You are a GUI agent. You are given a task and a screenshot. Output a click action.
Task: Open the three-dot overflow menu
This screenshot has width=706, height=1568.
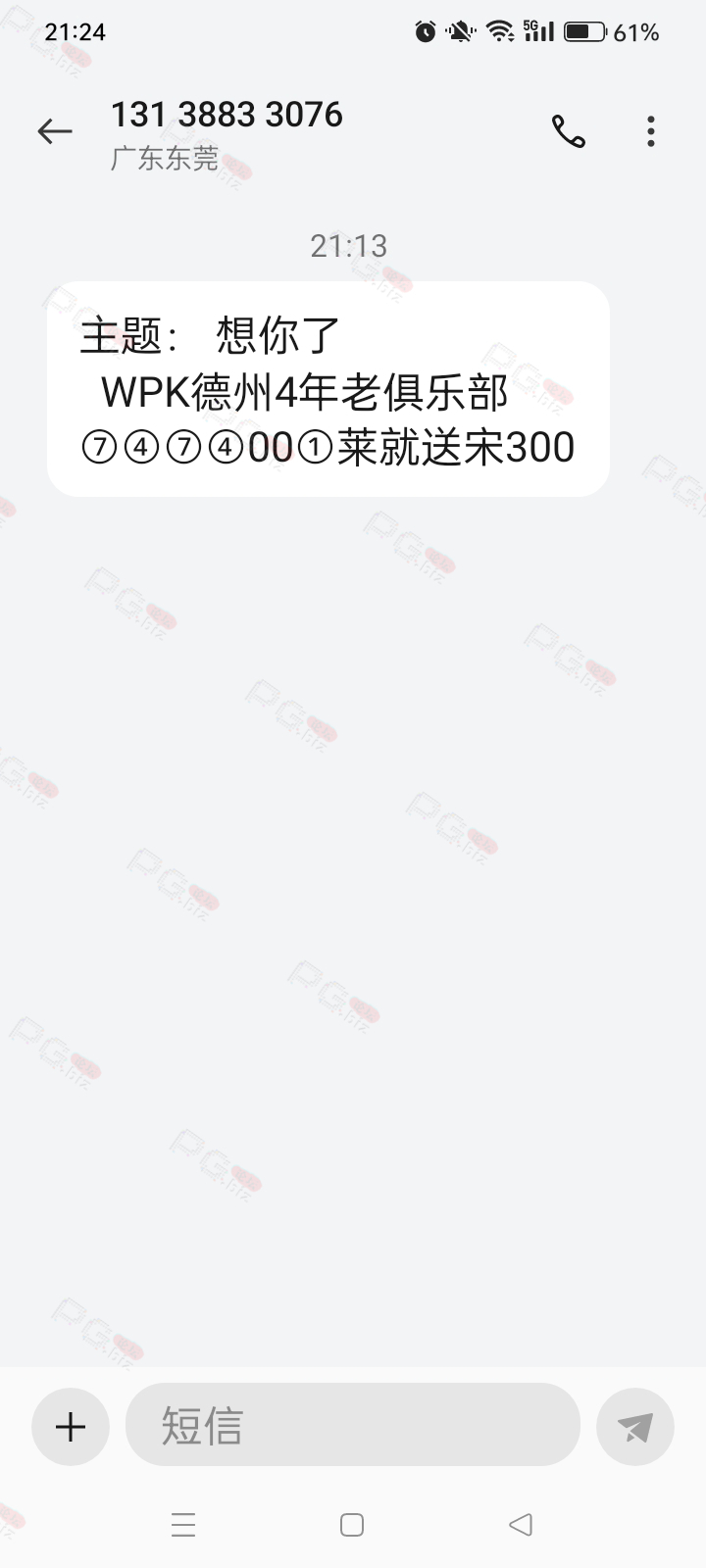click(651, 131)
